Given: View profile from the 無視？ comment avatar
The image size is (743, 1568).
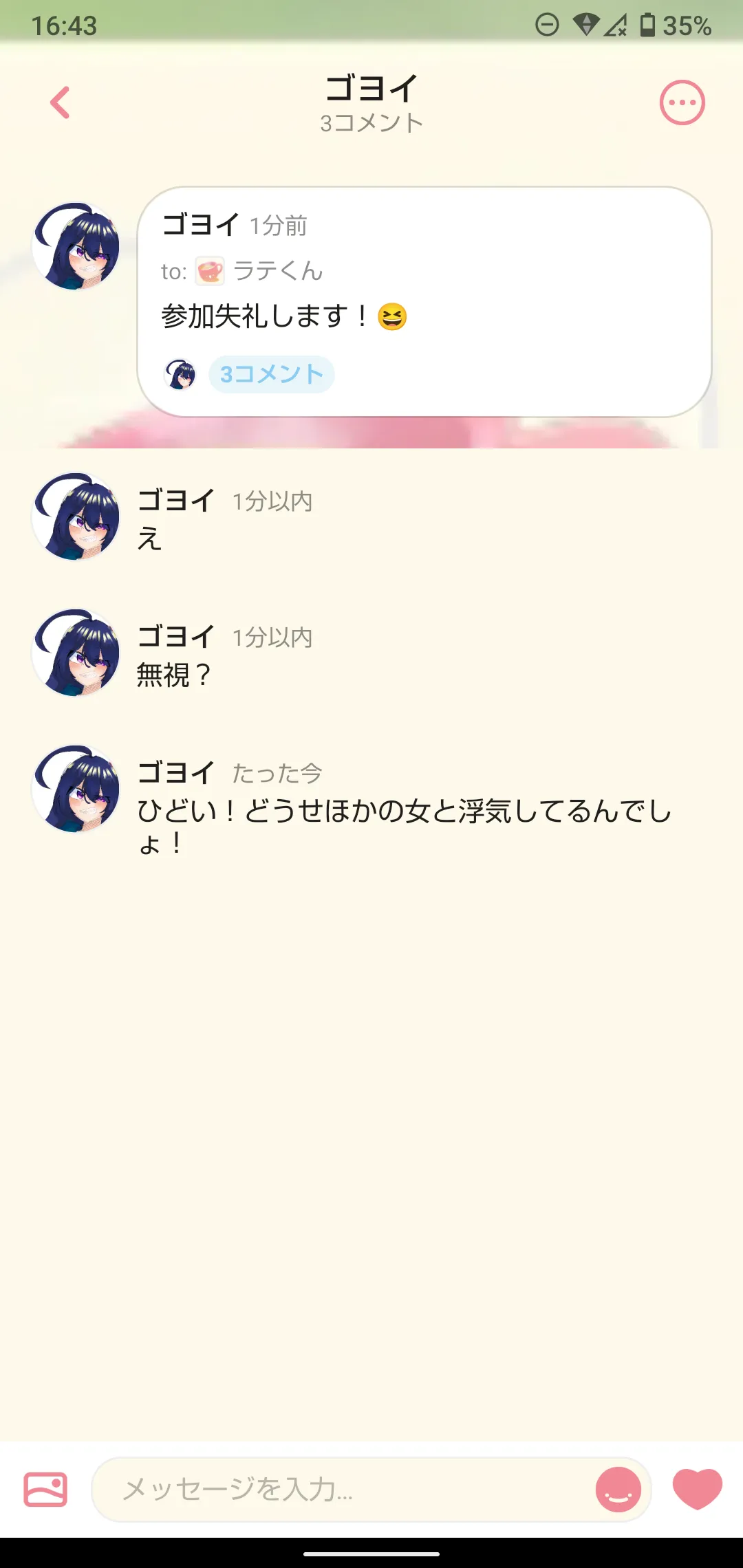Looking at the screenshot, I should (76, 653).
